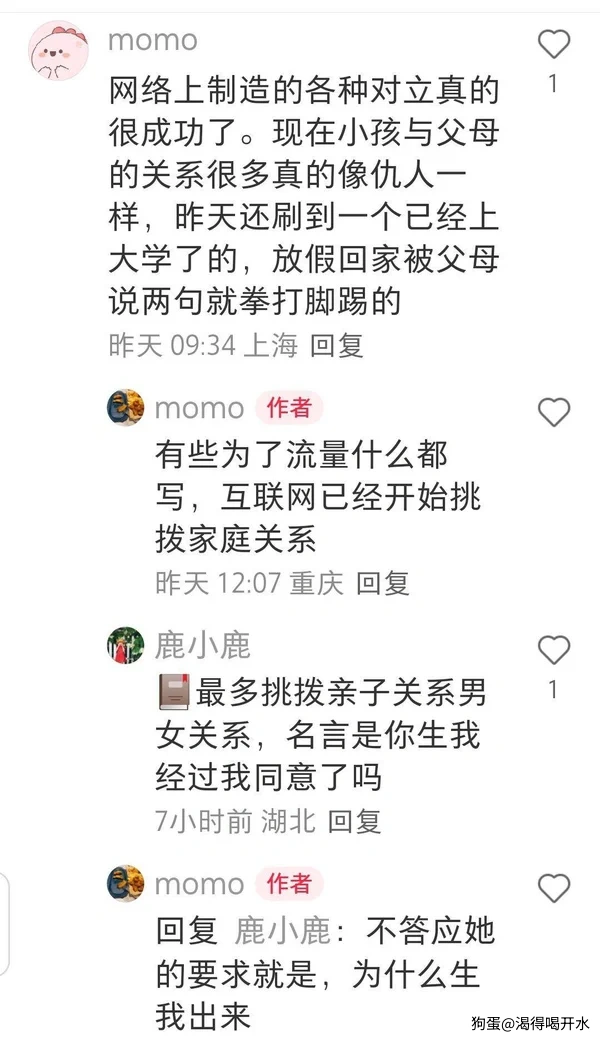Like 鹿小鹿's comment
600x1037 pixels.
[553, 650]
